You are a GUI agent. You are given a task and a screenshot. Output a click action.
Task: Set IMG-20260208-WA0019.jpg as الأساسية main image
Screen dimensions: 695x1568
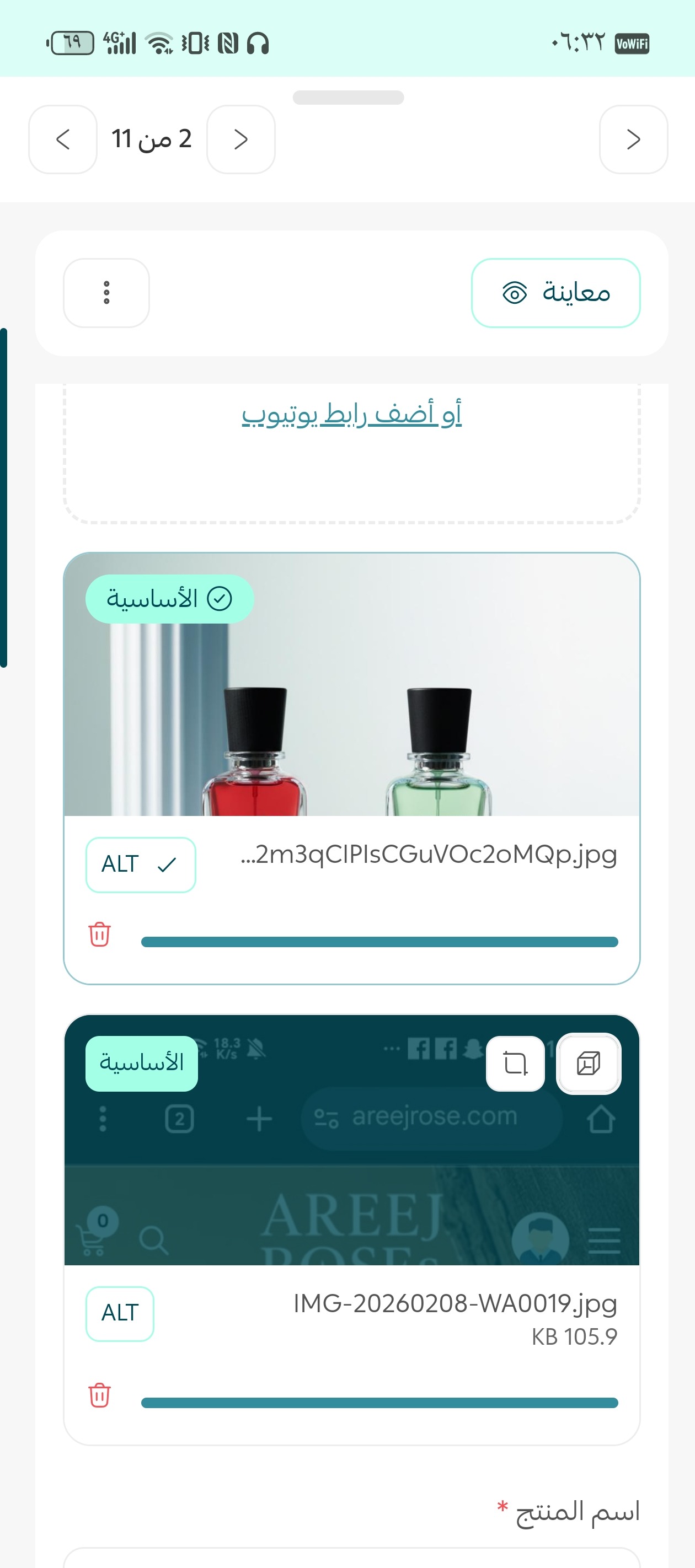point(141,1063)
